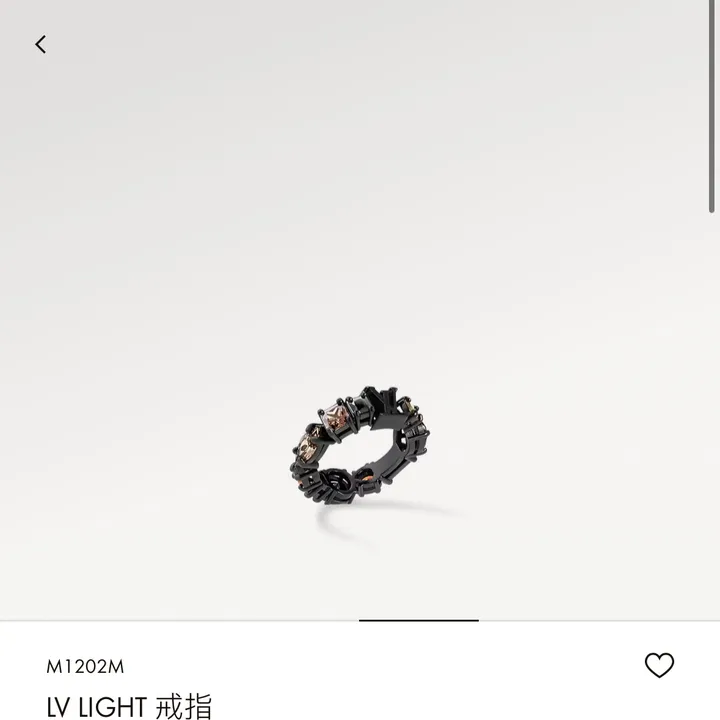Go back using the top-left arrow
This screenshot has height=720, width=720.
click(40, 44)
